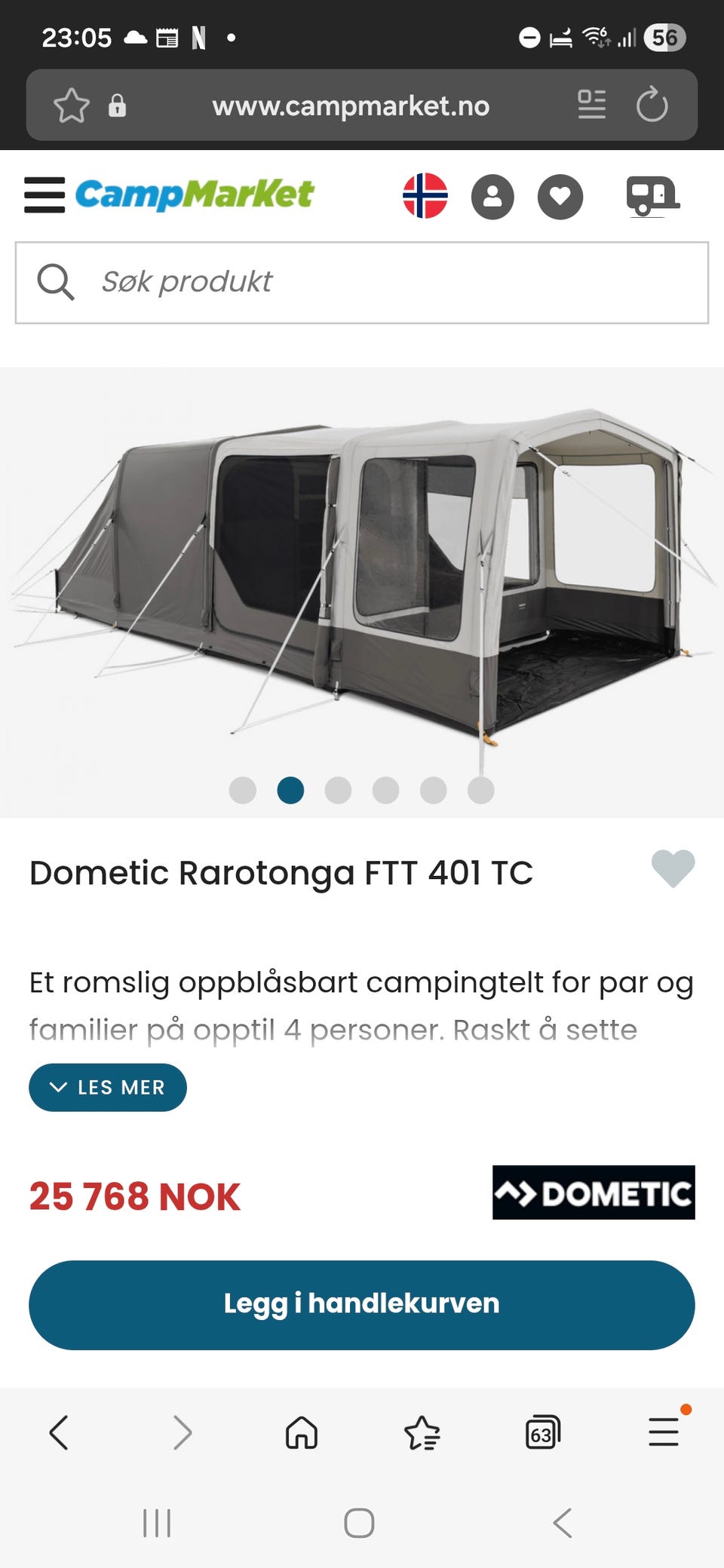Open the caravan shopping cart icon
Image resolution: width=724 pixels, height=1568 pixels.
click(652, 196)
